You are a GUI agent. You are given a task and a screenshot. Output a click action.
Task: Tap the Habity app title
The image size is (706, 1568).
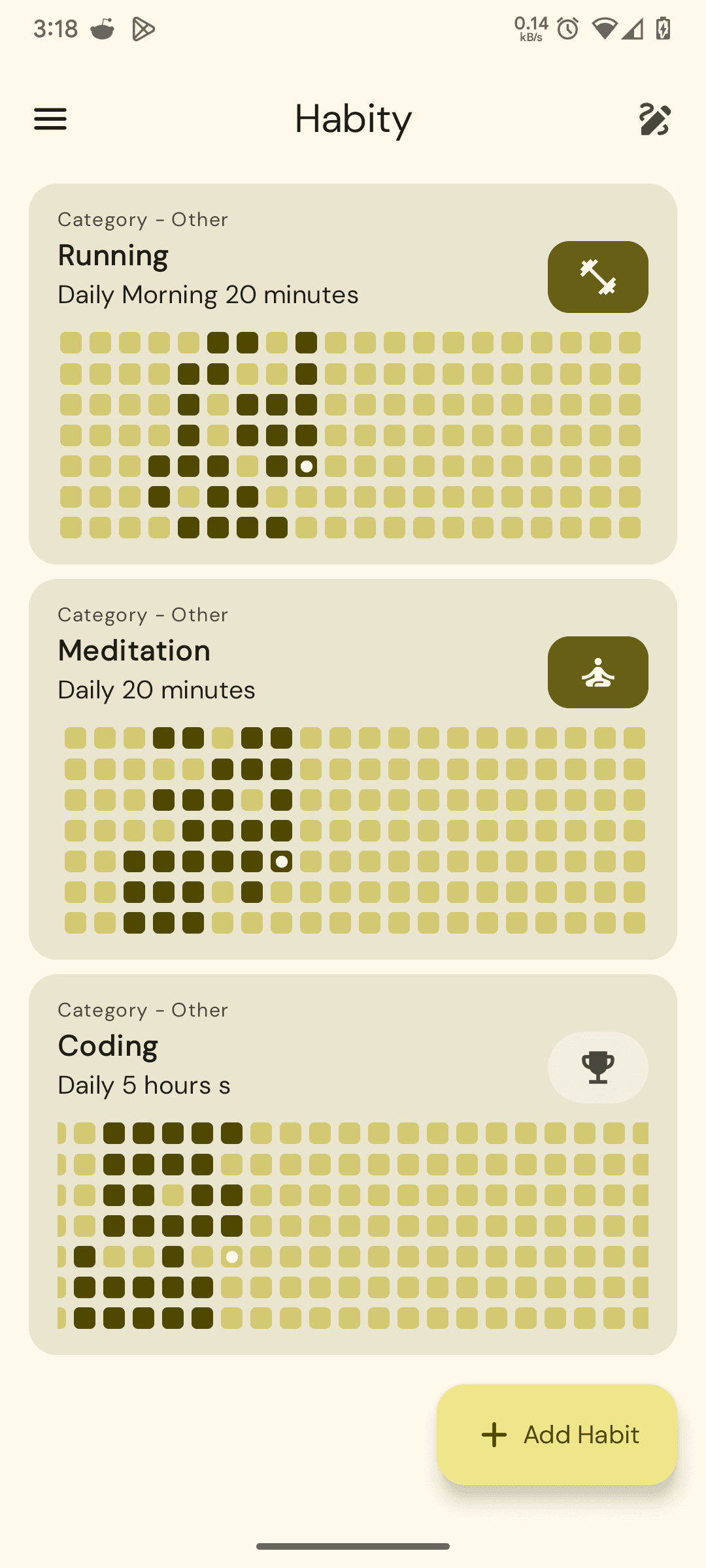tap(353, 120)
